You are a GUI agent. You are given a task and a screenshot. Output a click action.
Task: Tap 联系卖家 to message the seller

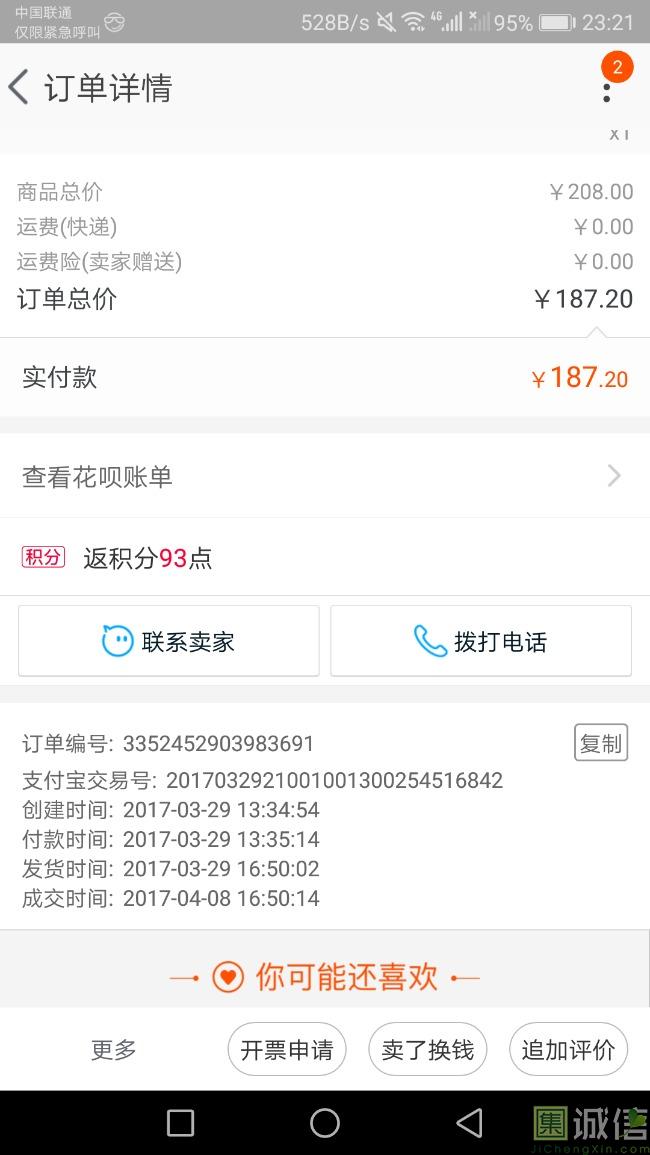(169, 641)
